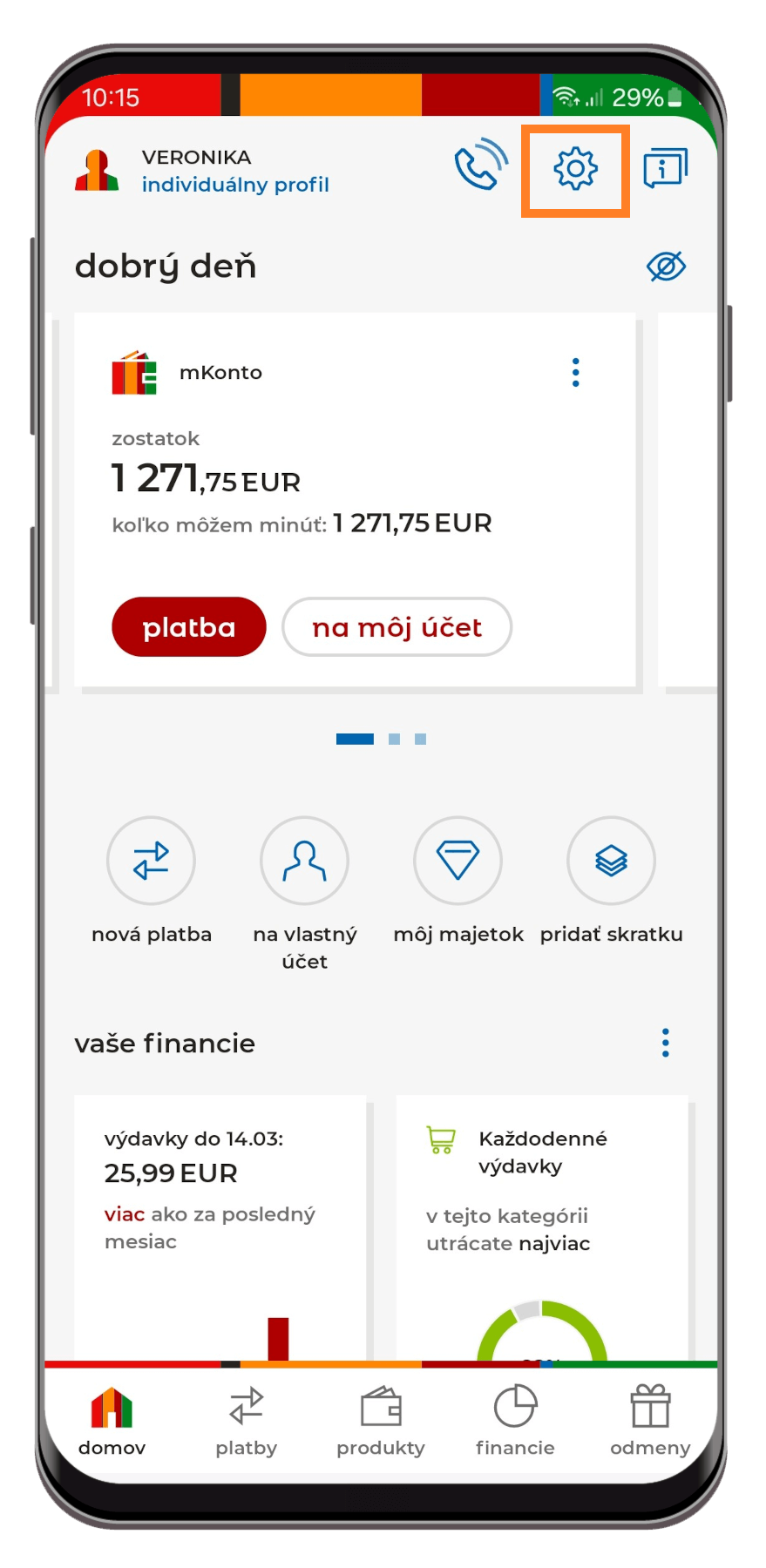Switch to the produkty tab

381,1421
